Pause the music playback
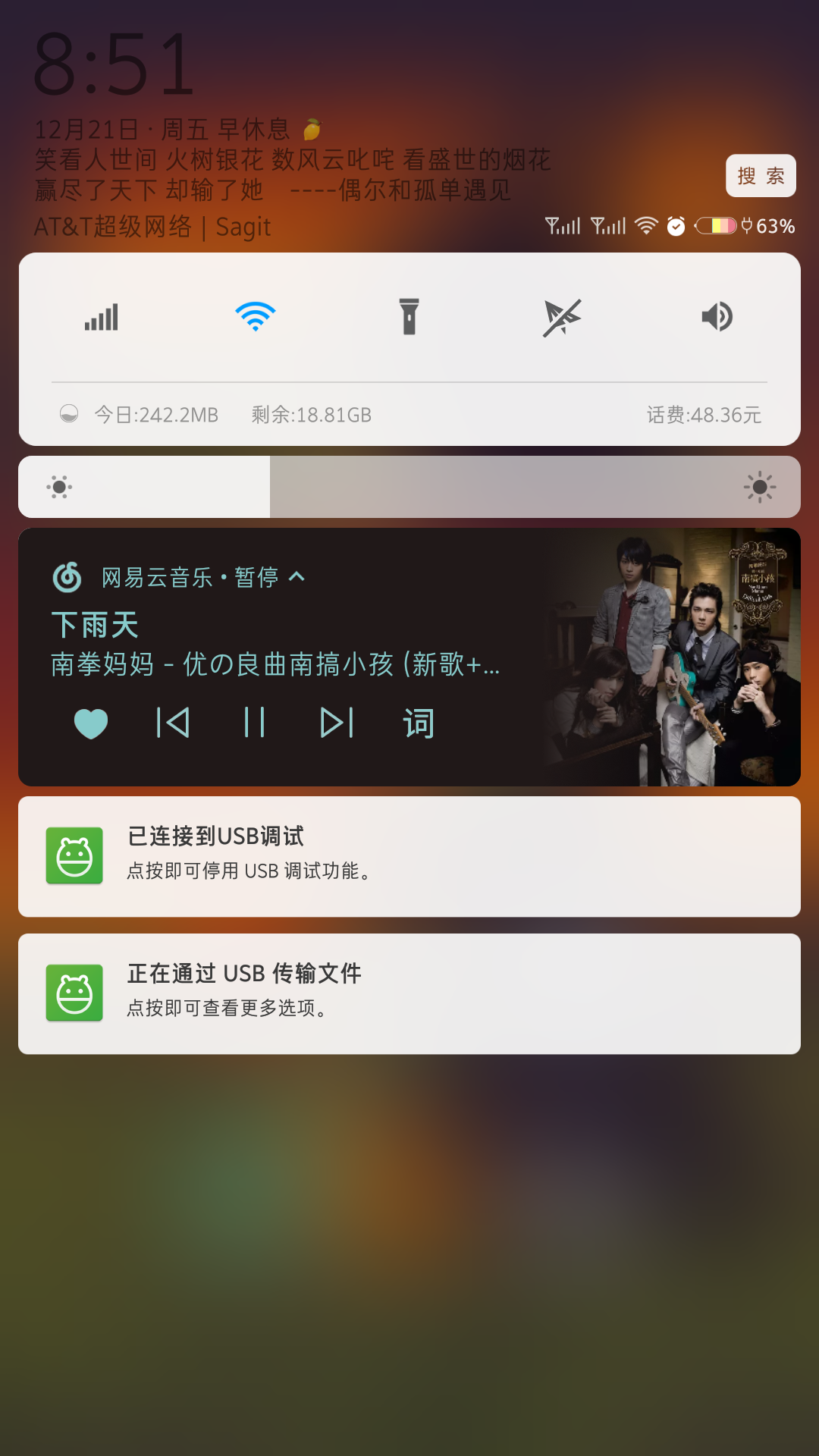This screenshot has width=819, height=1456. 255,723
